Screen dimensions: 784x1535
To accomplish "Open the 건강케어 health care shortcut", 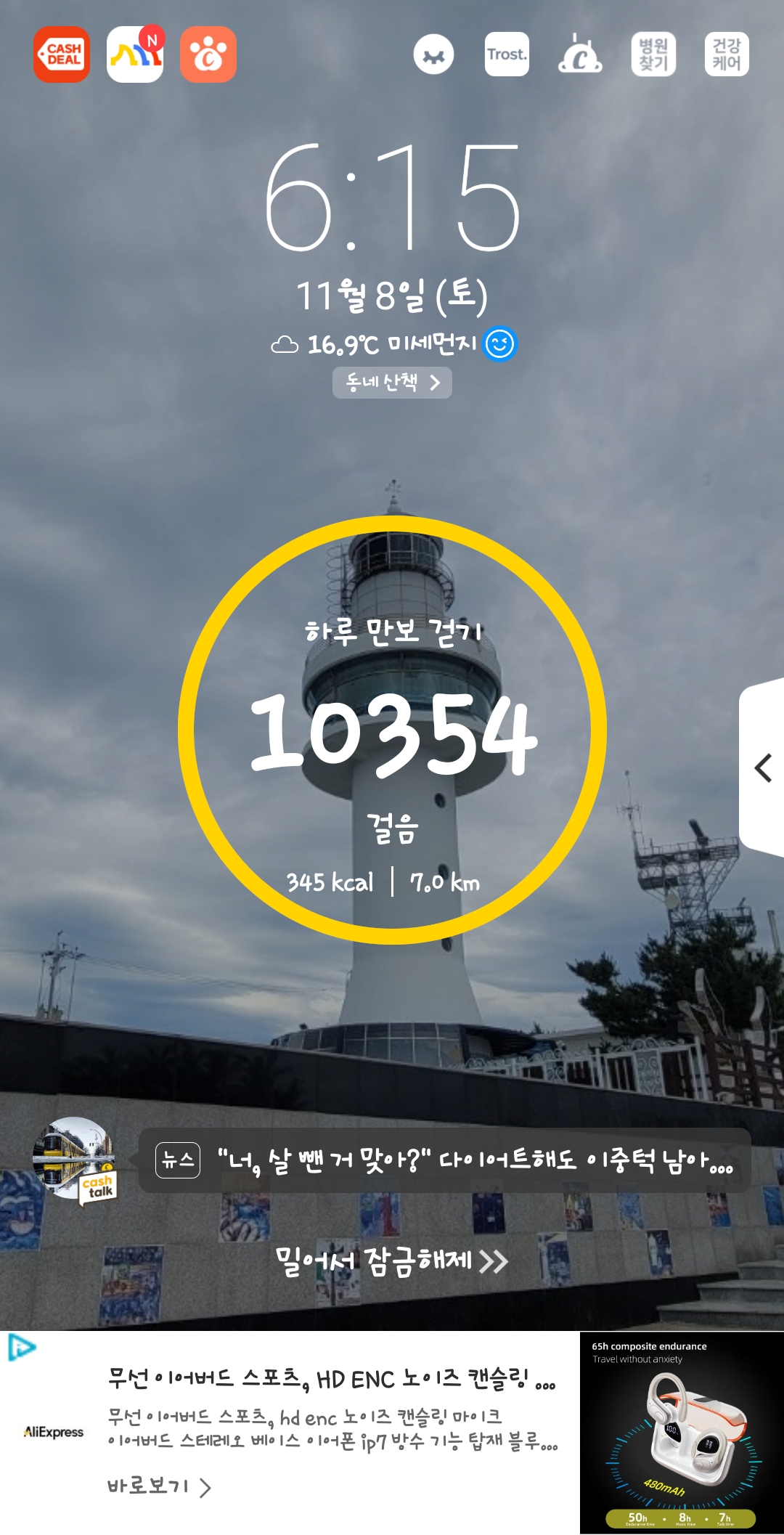I will click(x=727, y=54).
